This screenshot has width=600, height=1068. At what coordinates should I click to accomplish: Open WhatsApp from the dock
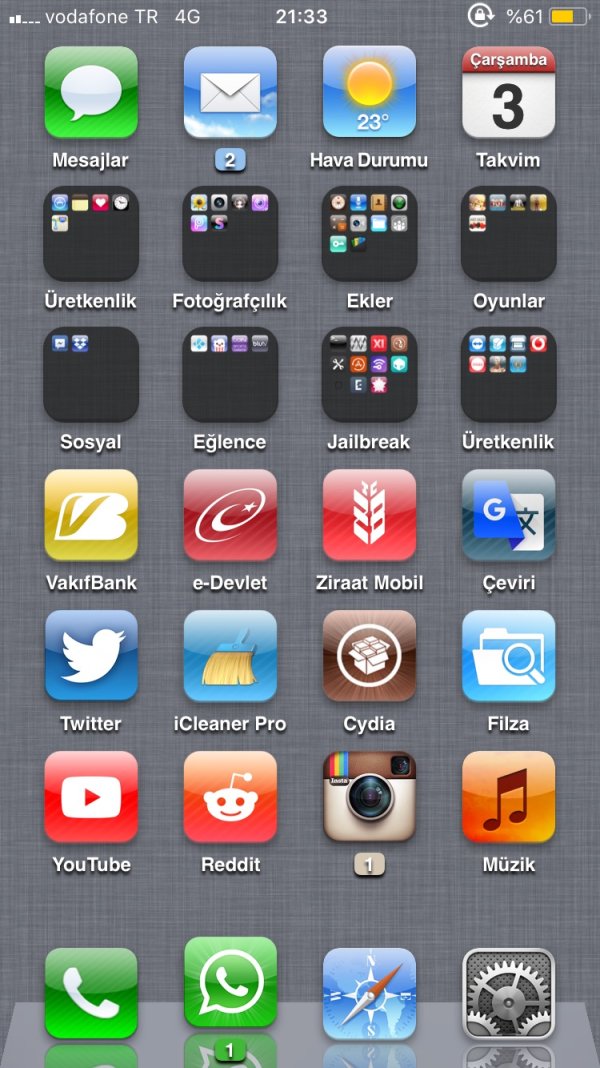point(230,984)
